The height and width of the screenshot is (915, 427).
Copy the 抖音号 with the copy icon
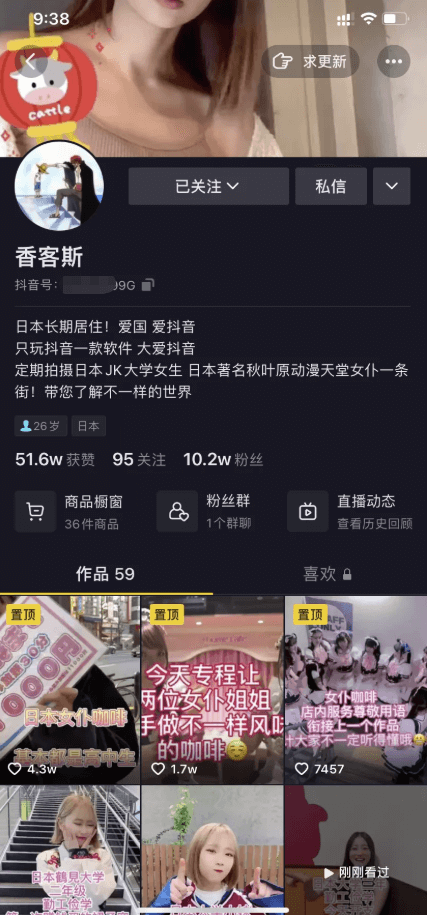tap(148, 285)
